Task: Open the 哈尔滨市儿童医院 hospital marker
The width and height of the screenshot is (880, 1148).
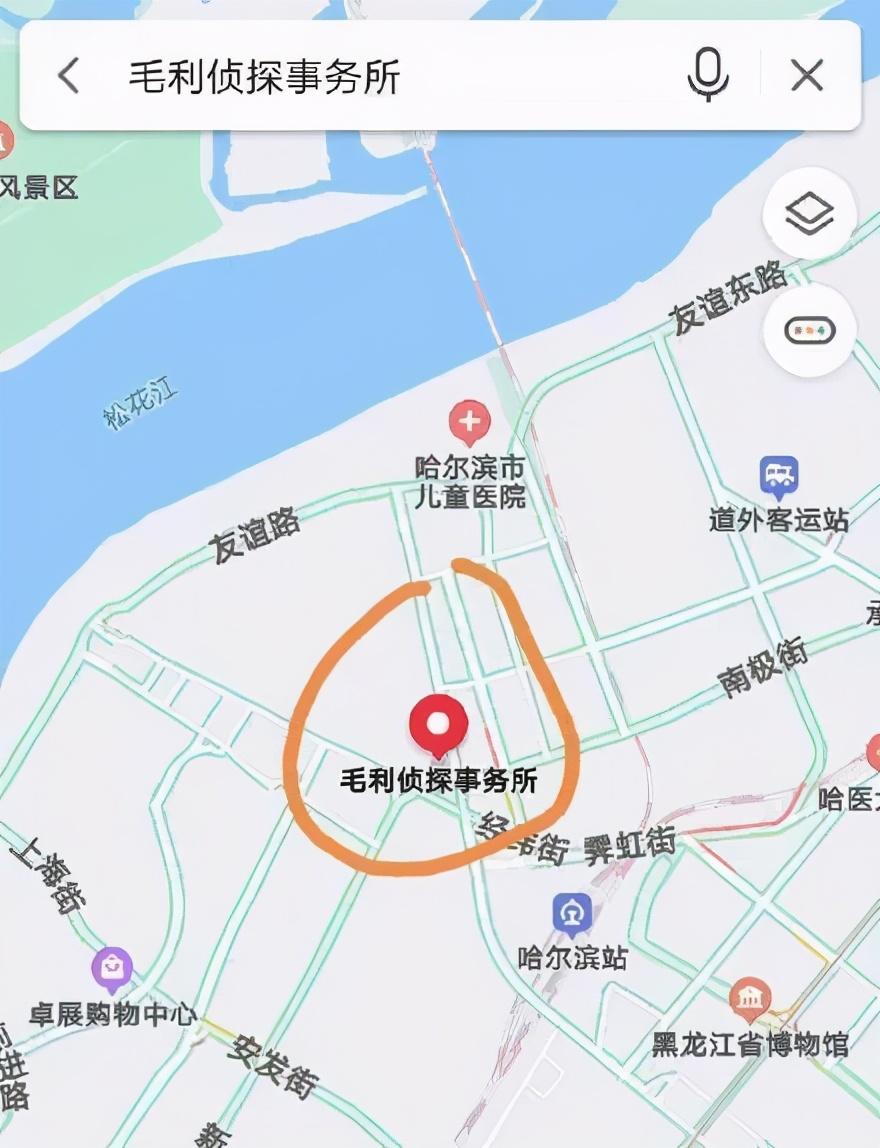Action: [x=469, y=424]
